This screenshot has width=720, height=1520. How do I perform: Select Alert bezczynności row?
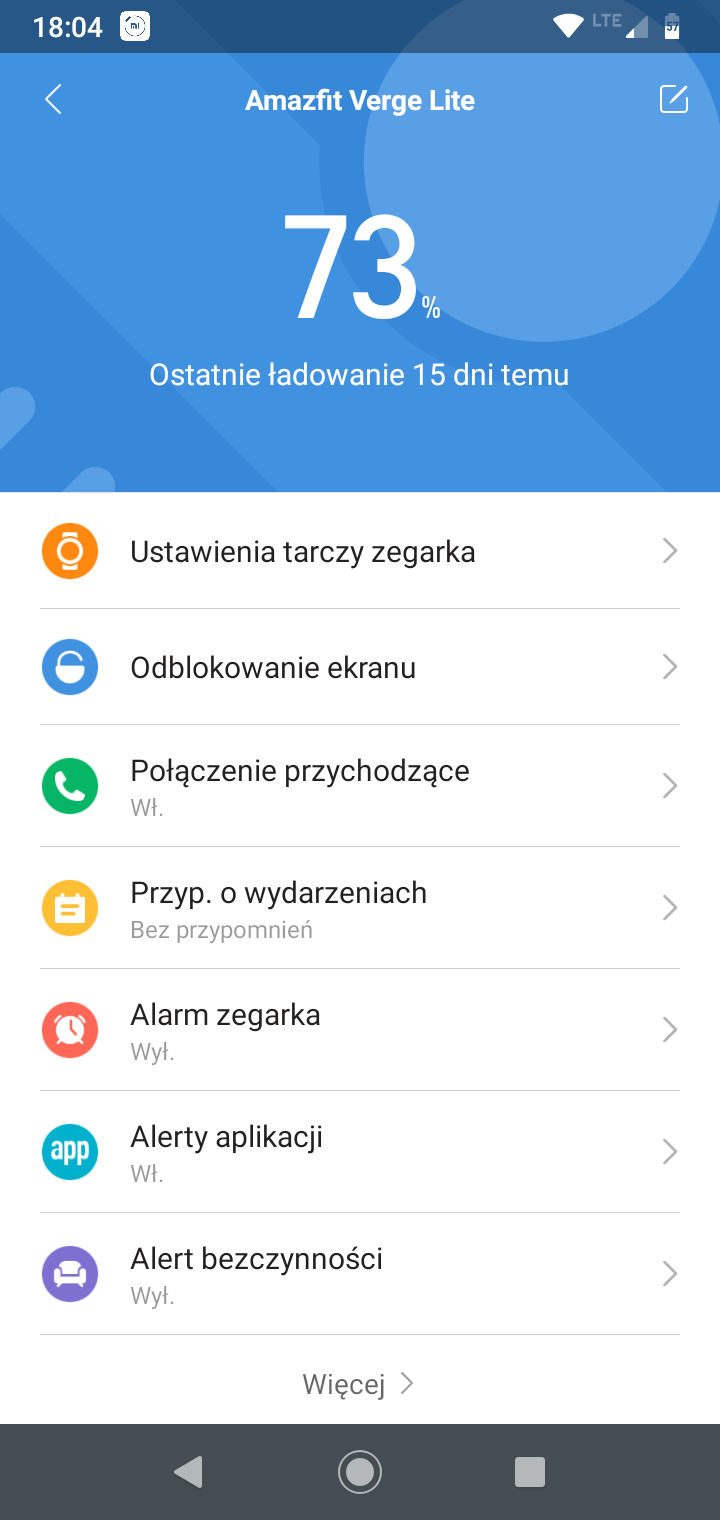360,1274
